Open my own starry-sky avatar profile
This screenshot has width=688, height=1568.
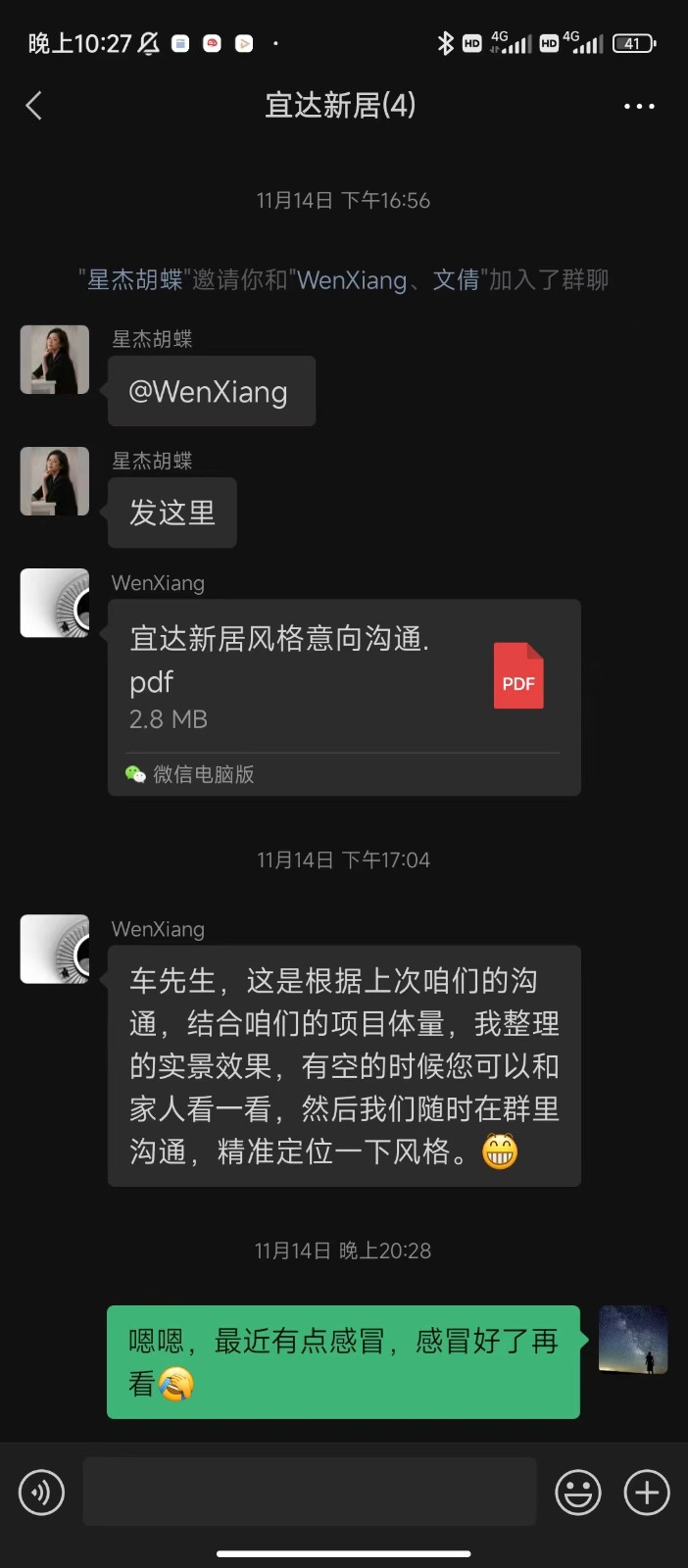(x=633, y=1340)
